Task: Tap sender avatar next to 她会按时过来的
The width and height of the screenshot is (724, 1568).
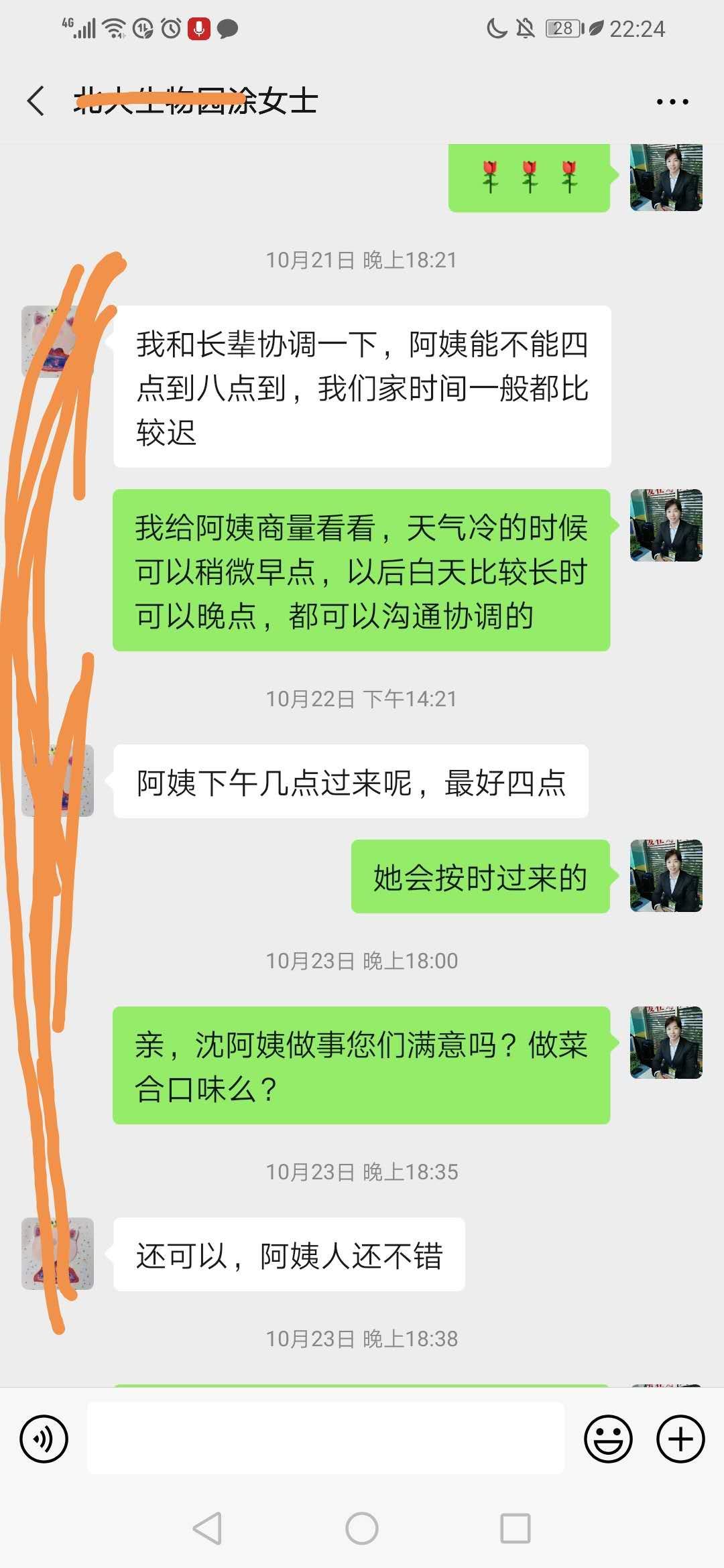Action: pyautogui.click(x=666, y=876)
